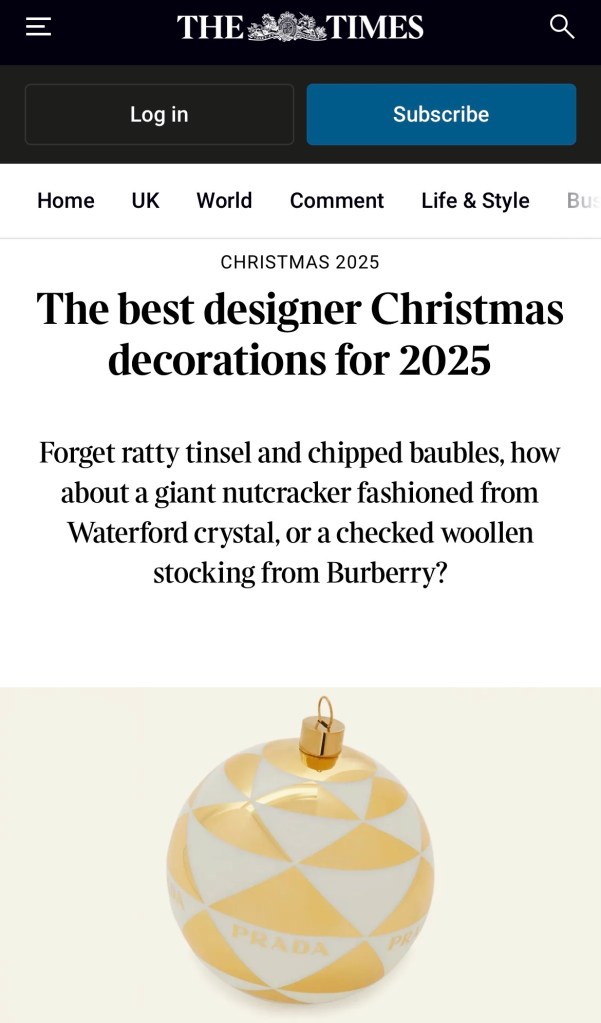Image resolution: width=601 pixels, height=1023 pixels.
Task: Subscribe to The Times
Action: pos(441,115)
